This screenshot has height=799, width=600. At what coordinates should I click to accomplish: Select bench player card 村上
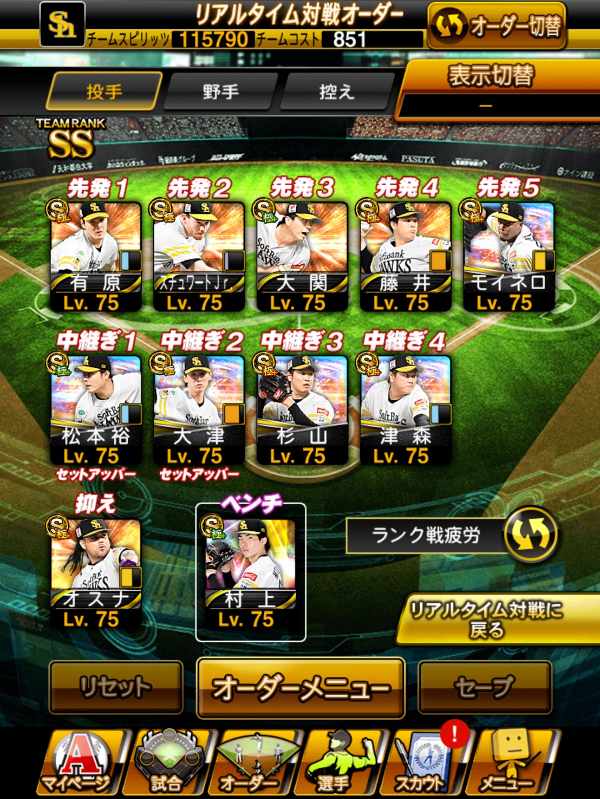250,572
